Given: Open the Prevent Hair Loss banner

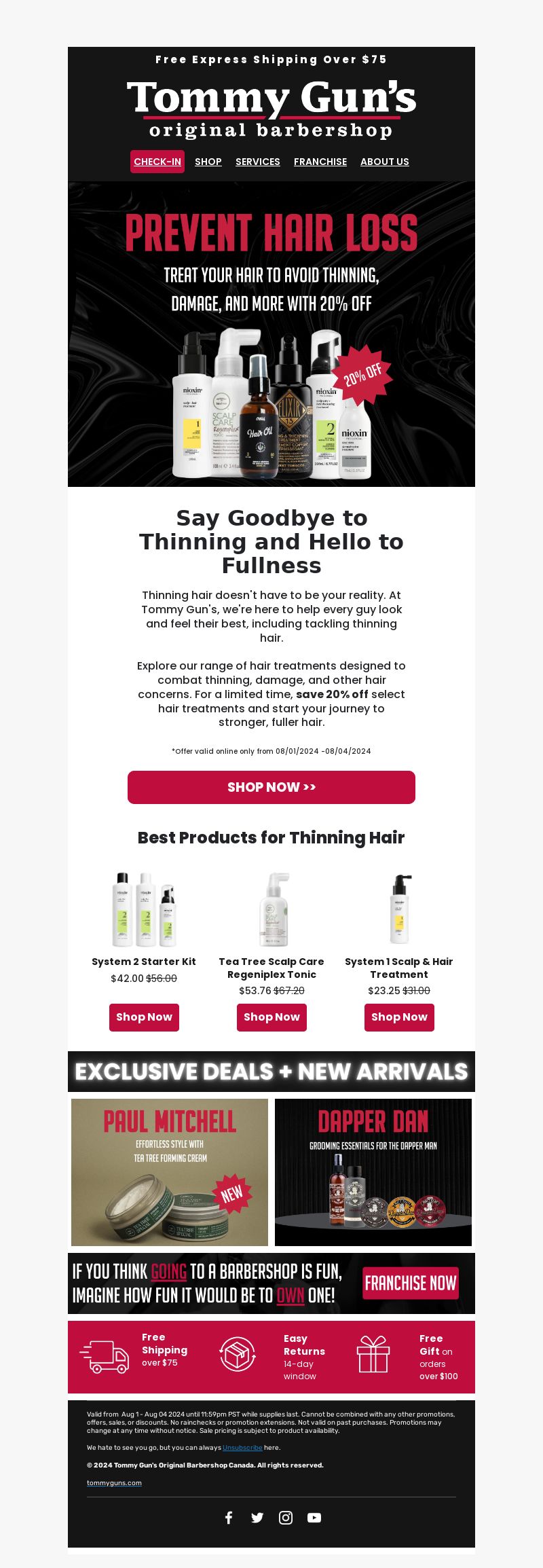Looking at the screenshot, I should tap(271, 334).
